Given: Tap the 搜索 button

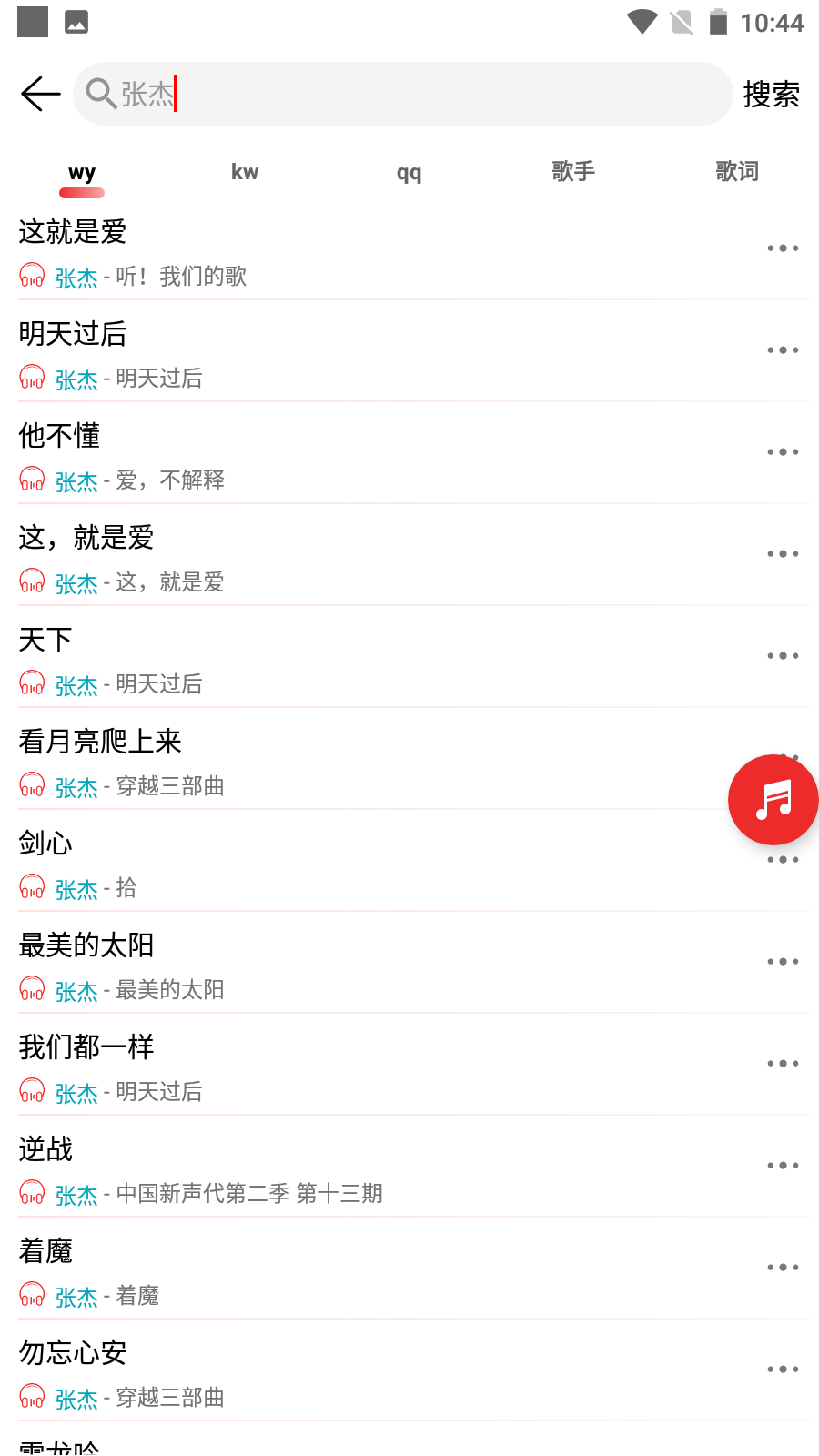Looking at the screenshot, I should [x=771, y=95].
